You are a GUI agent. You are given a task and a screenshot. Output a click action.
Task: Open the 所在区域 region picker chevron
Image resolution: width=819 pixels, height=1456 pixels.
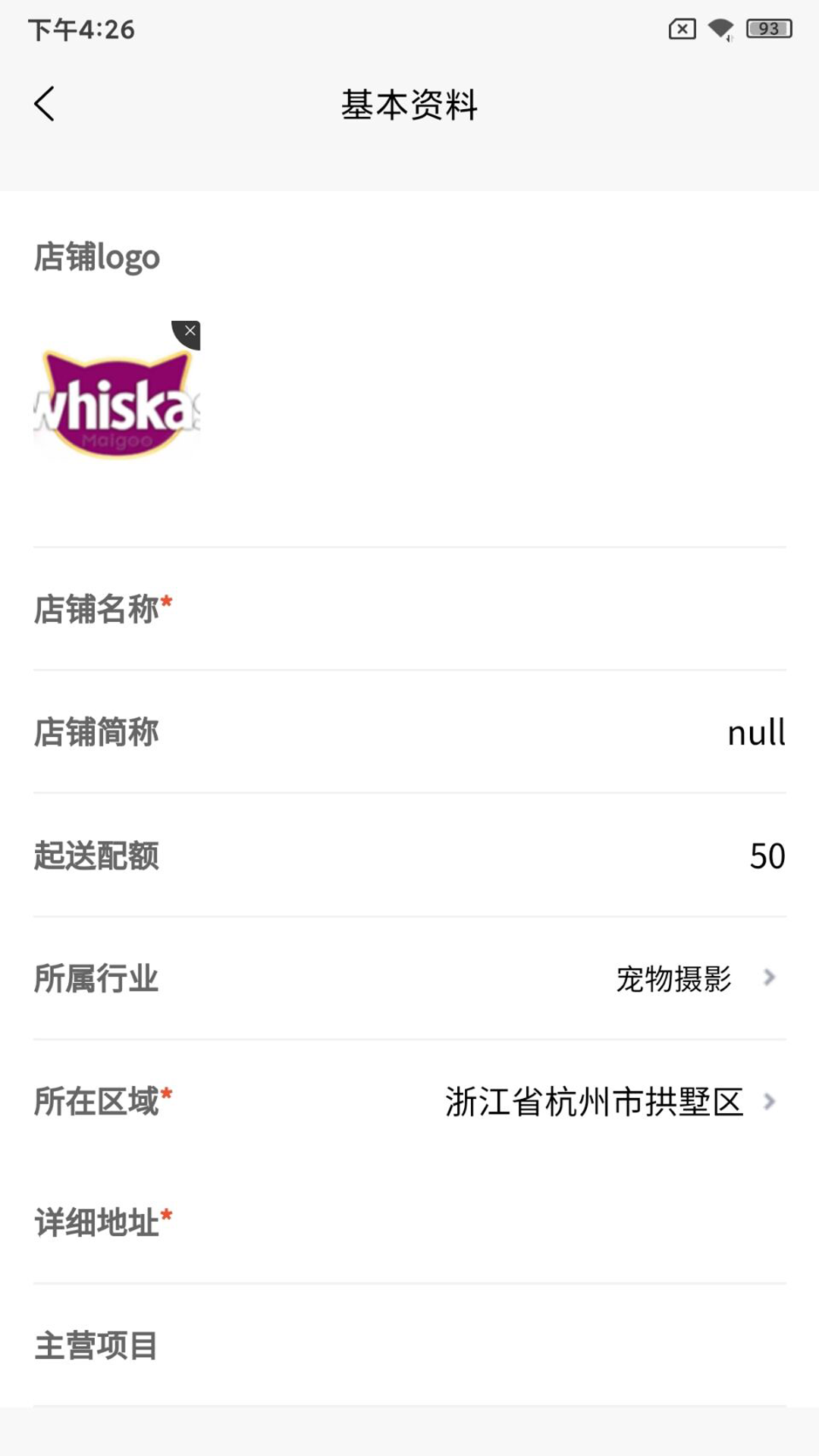pyautogui.click(x=771, y=1102)
